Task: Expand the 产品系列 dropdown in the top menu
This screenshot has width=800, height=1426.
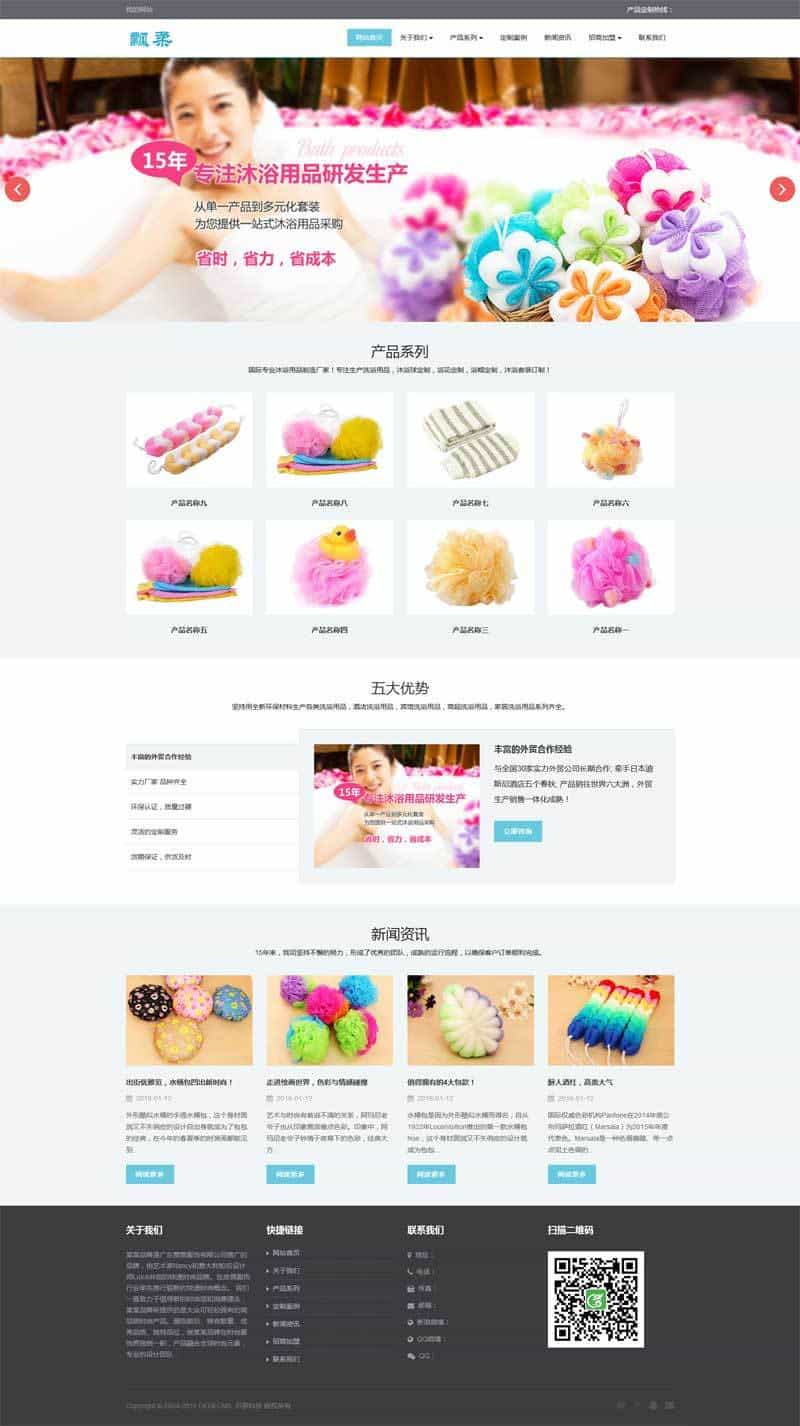Action: tap(466, 38)
